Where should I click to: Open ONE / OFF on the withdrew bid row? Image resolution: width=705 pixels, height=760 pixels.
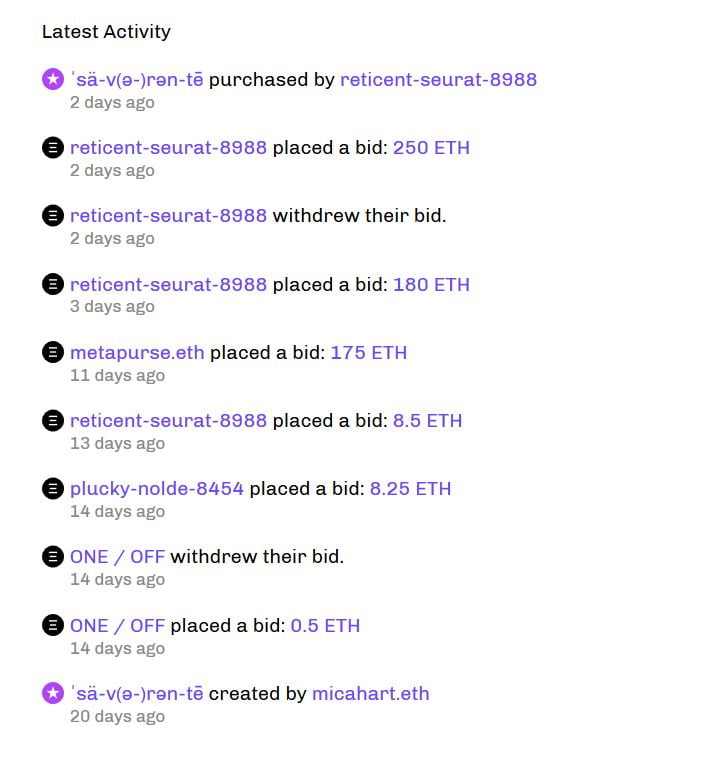click(117, 557)
